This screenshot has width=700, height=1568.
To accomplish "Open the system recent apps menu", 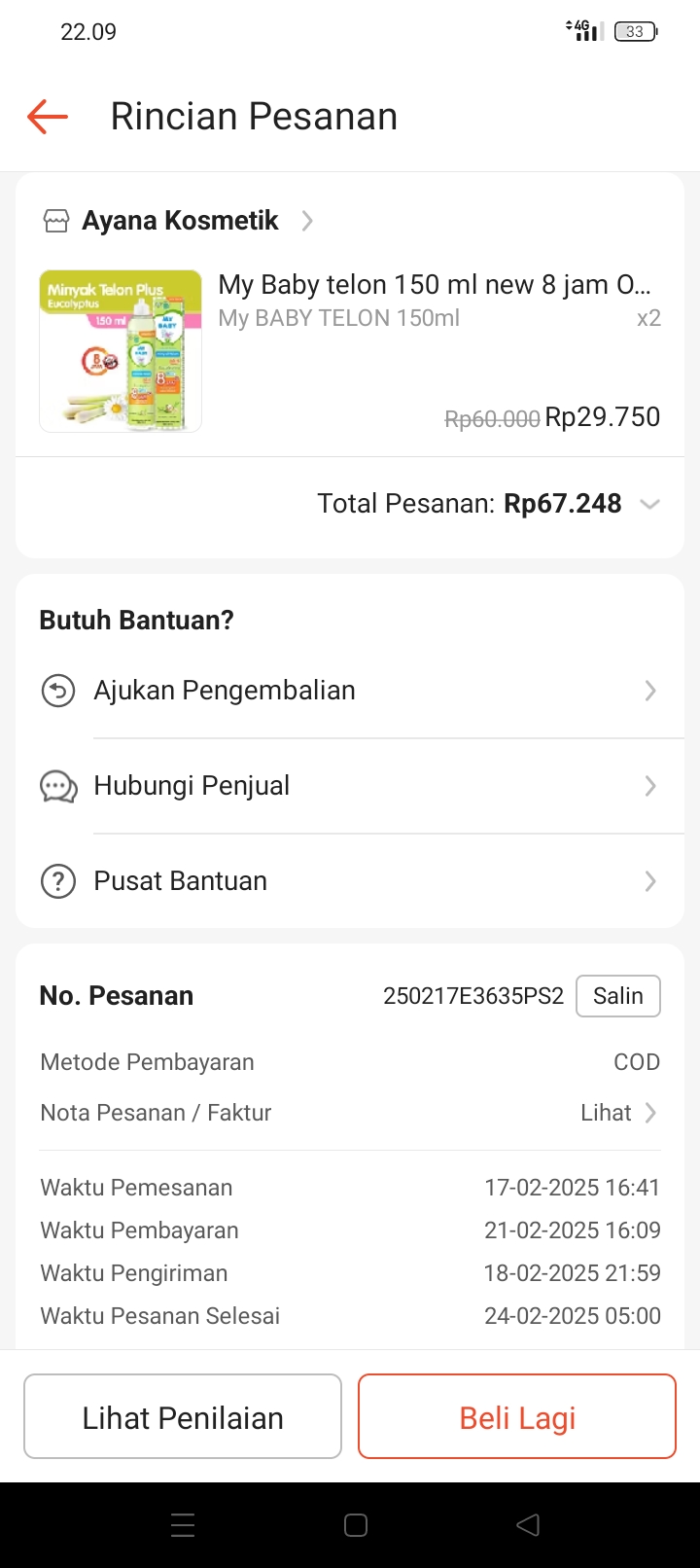I will pos(183,1525).
